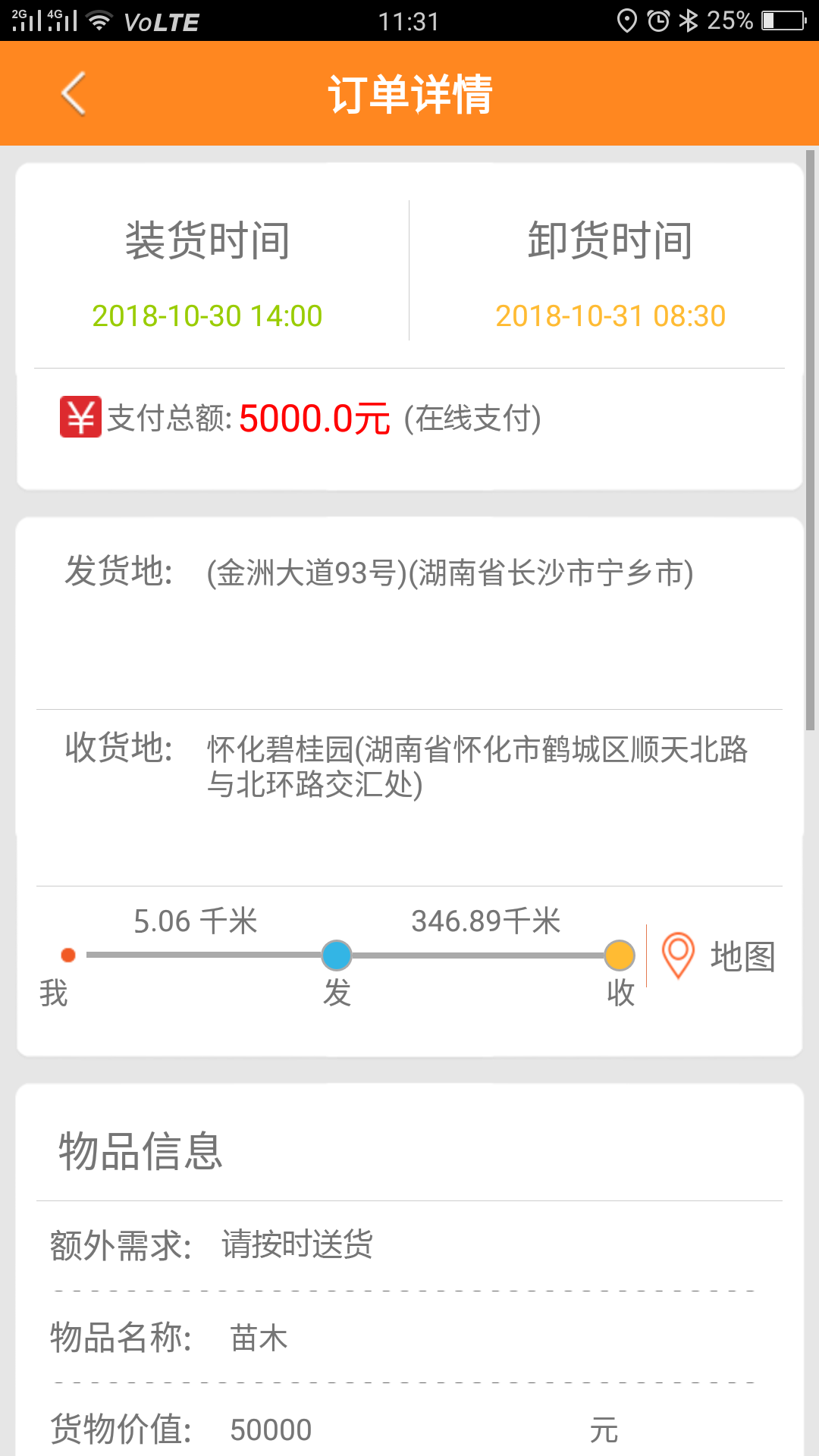This screenshot has height=1456, width=819.
Task: Tap the back arrow to return
Action: click(x=72, y=93)
